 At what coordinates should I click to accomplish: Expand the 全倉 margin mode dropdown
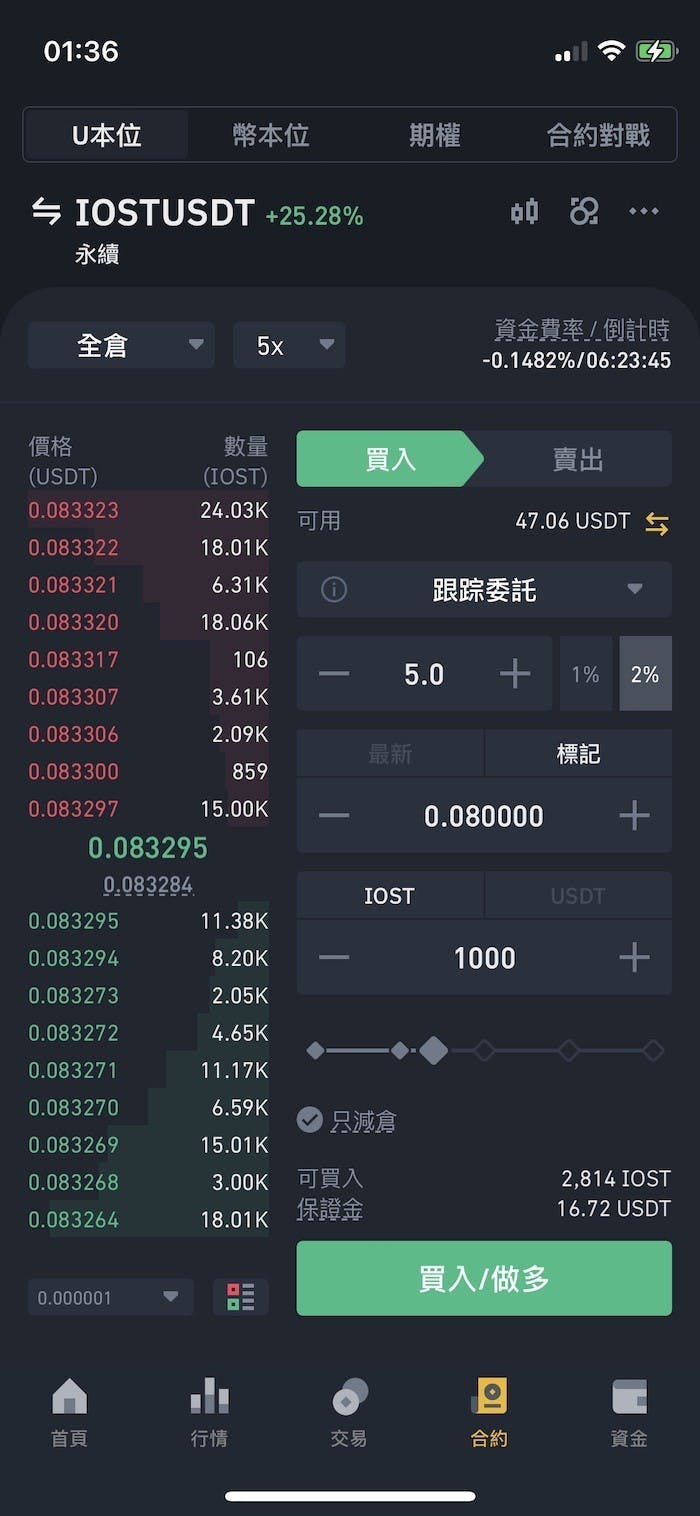tap(121, 346)
